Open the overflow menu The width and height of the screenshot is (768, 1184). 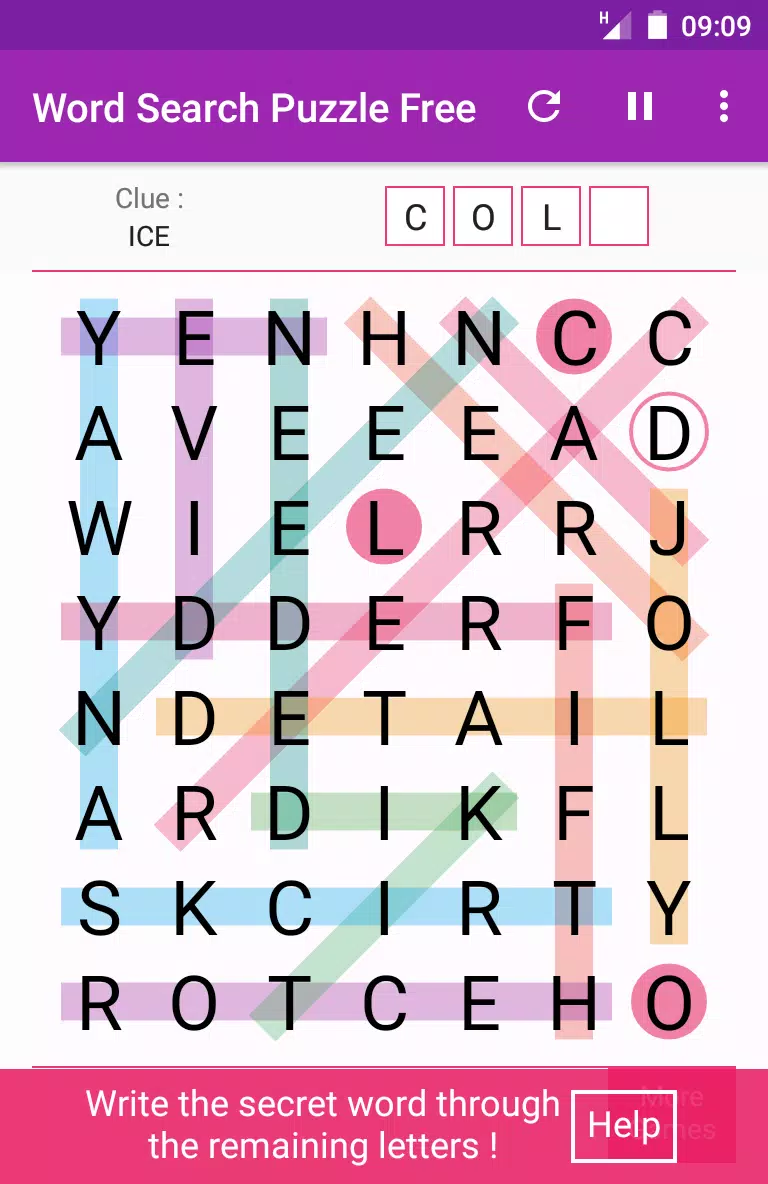click(x=723, y=106)
